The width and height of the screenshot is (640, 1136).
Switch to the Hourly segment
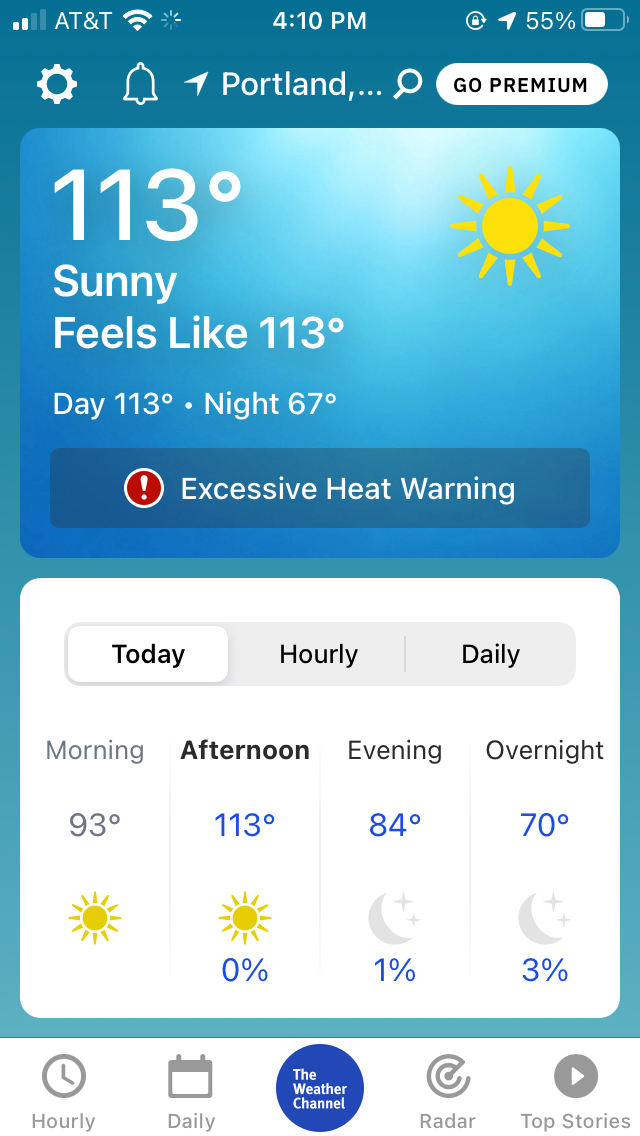tap(318, 654)
